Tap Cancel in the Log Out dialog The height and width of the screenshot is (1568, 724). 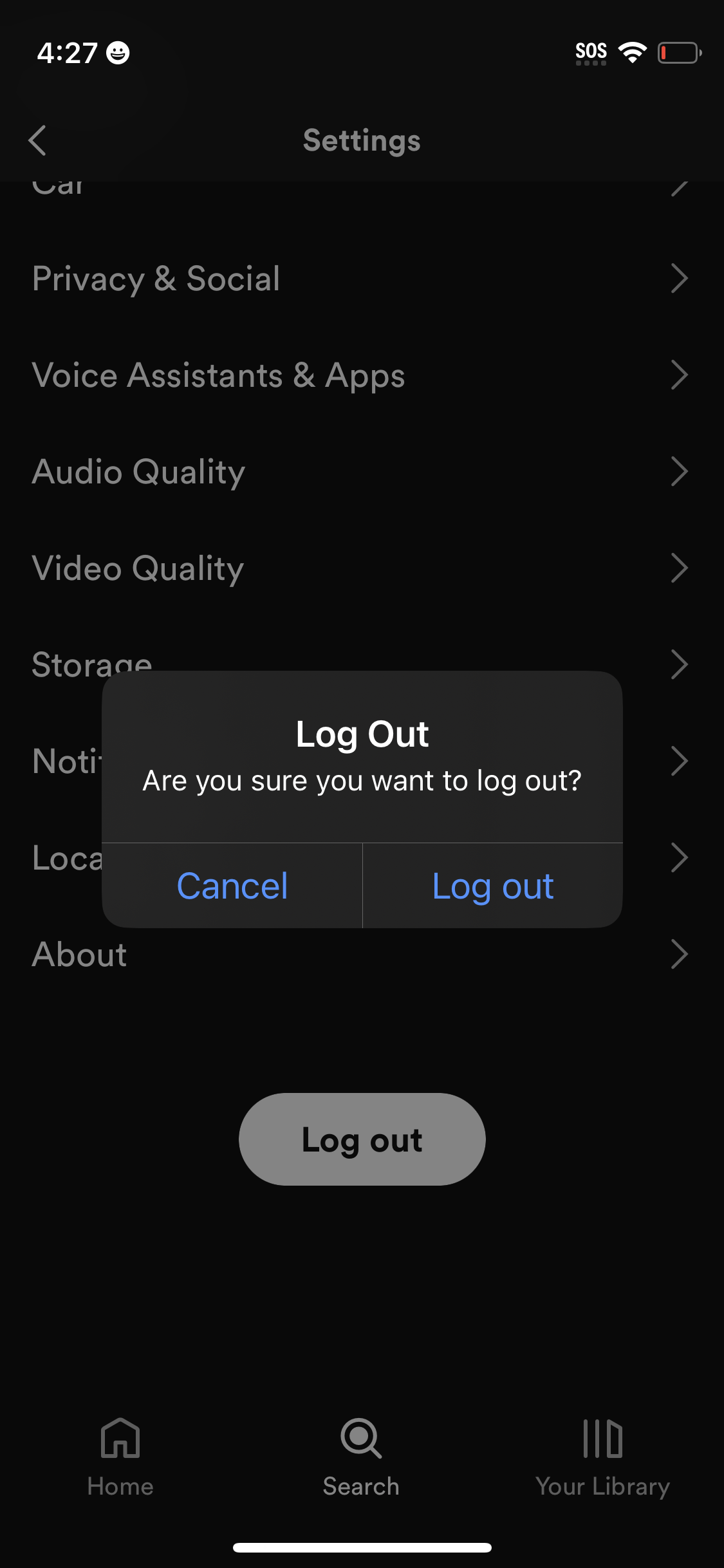click(x=232, y=886)
